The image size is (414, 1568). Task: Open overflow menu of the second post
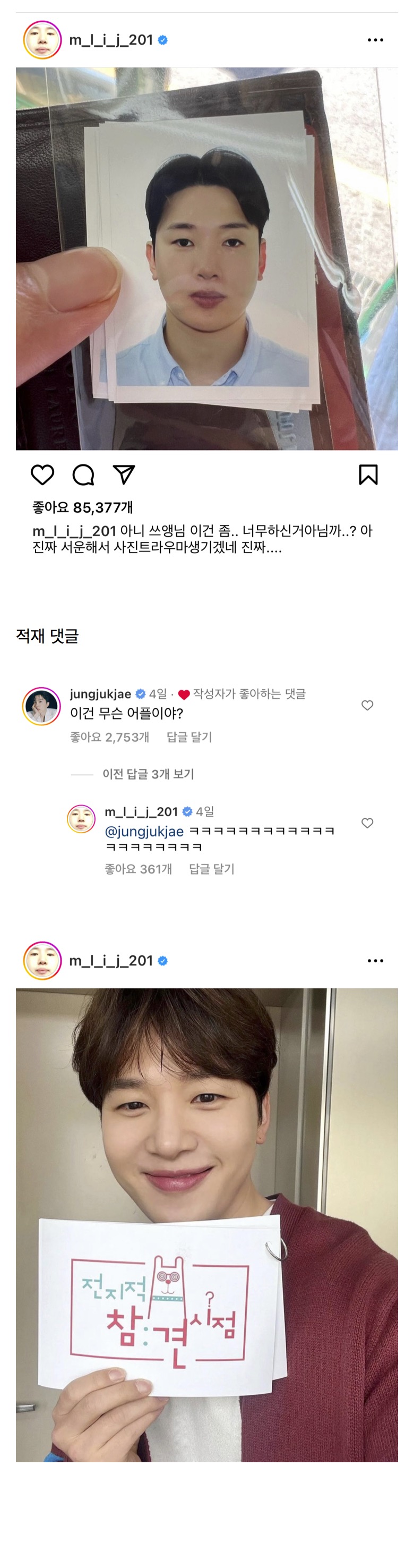coord(375,961)
